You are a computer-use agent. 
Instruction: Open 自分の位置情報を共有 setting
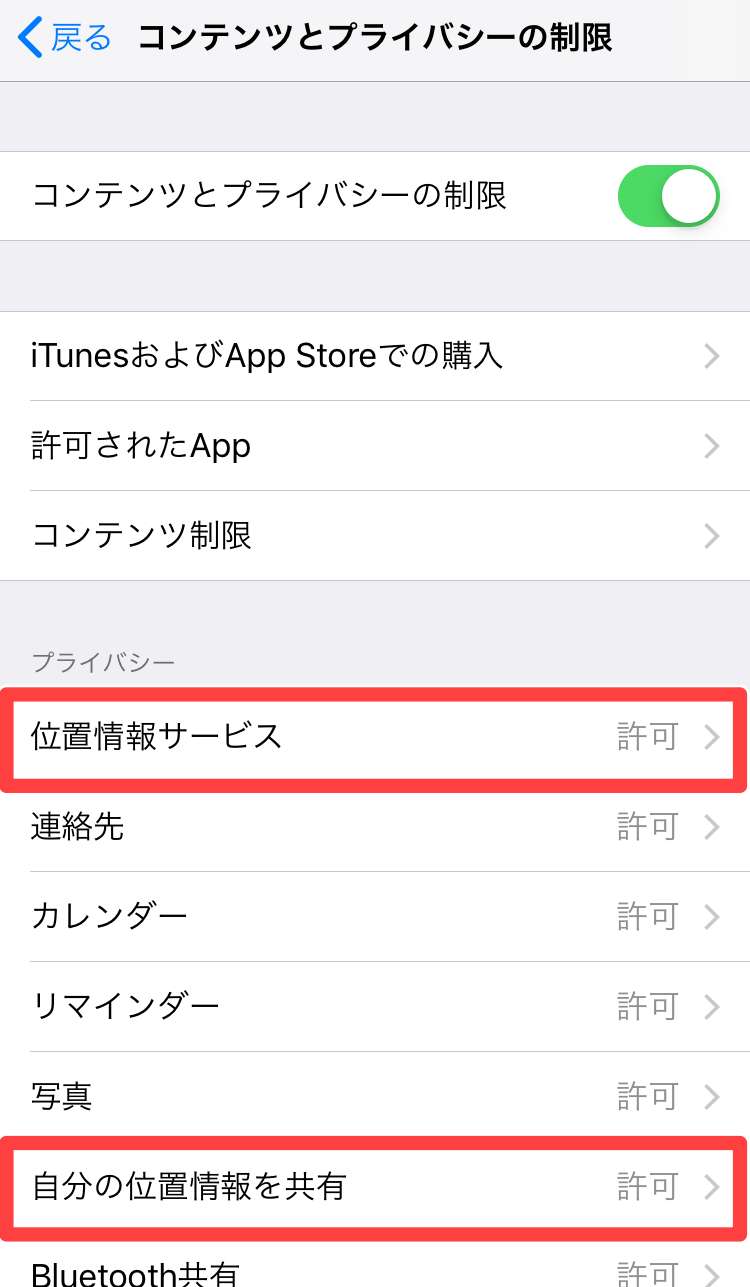pyautogui.click(x=375, y=1187)
